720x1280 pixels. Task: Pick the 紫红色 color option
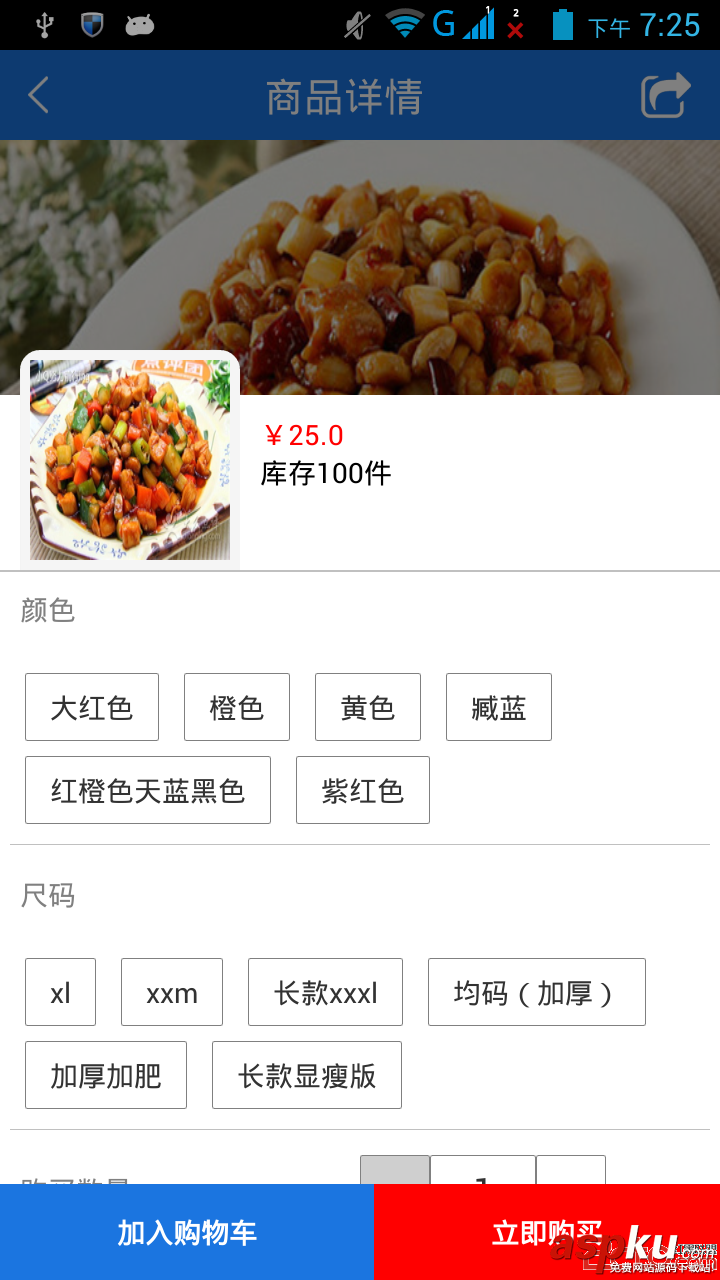pyautogui.click(x=362, y=790)
